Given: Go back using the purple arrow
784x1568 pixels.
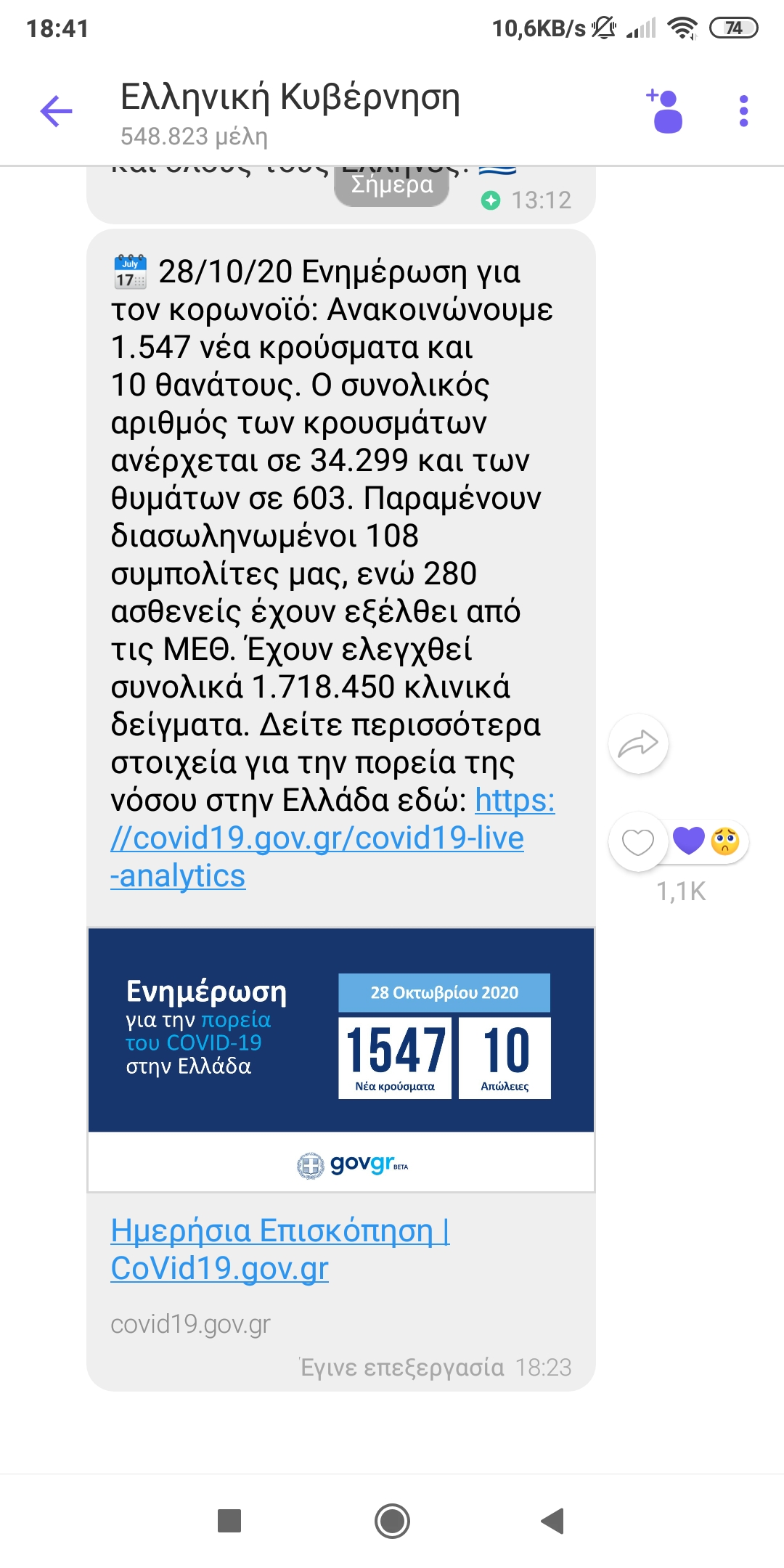Looking at the screenshot, I should [x=57, y=111].
